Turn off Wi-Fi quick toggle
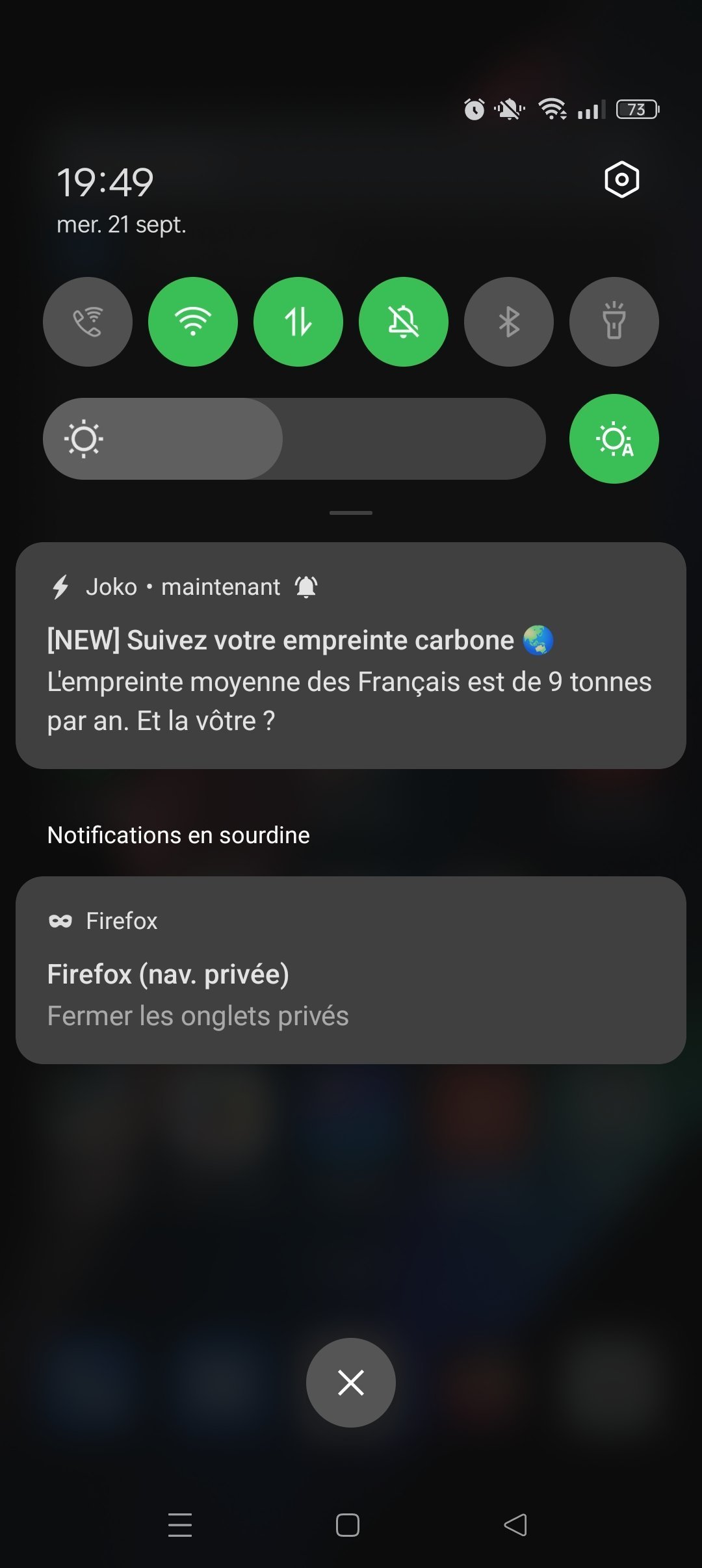The image size is (702, 1568). pyautogui.click(x=193, y=322)
